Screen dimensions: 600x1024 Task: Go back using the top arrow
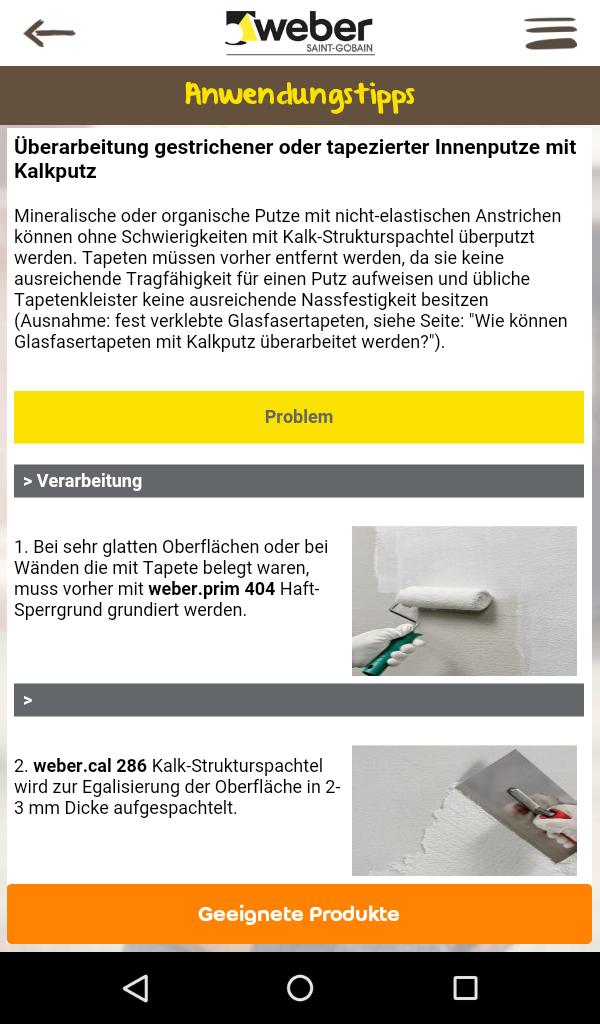pyautogui.click(x=49, y=33)
